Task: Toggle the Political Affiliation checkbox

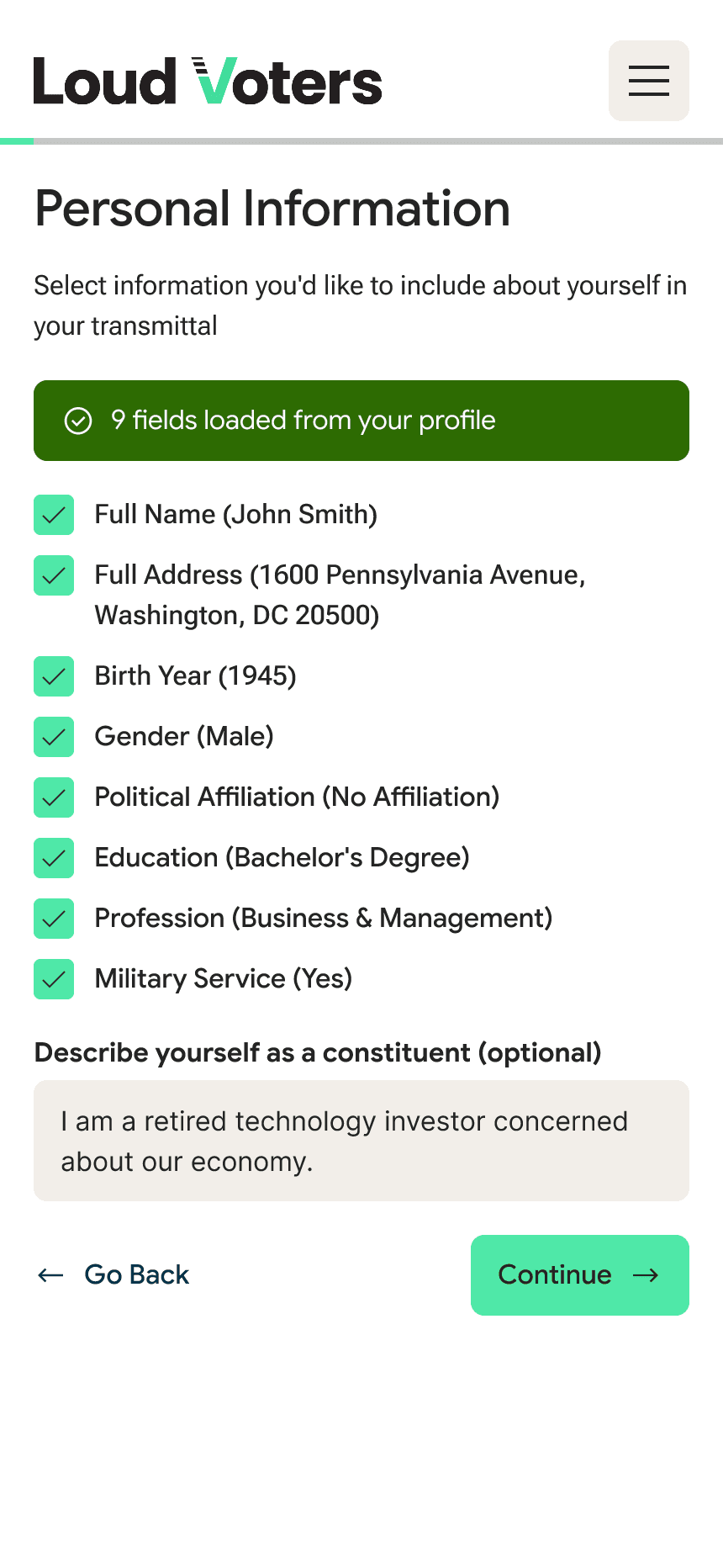Action: 53,797
